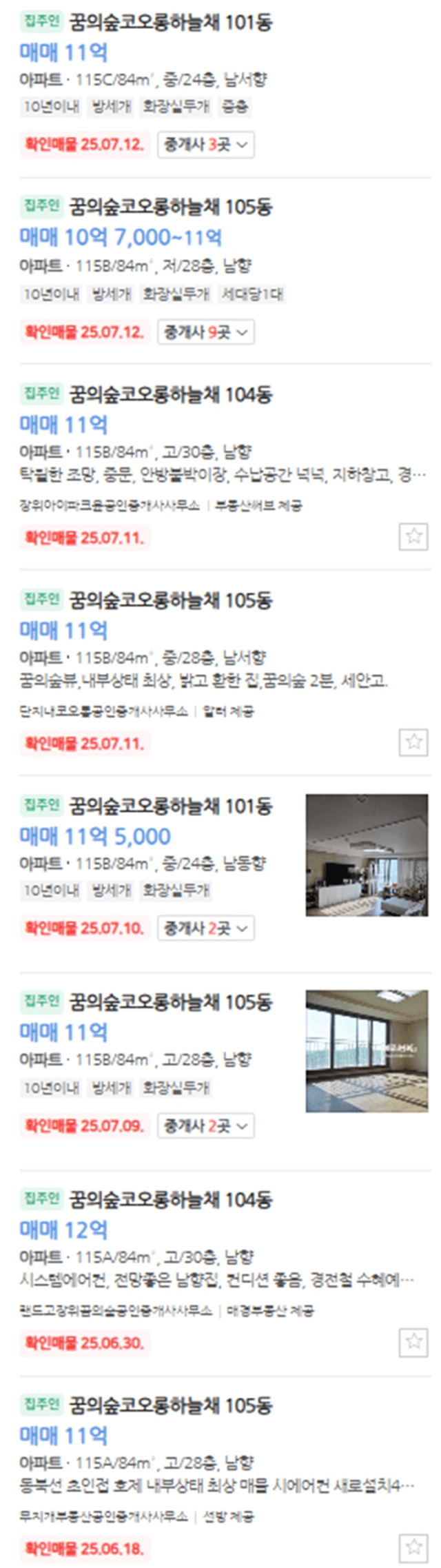The height and width of the screenshot is (1568, 441).
Task: Save the 매매 12억 listing with the star
Action: (413, 1341)
